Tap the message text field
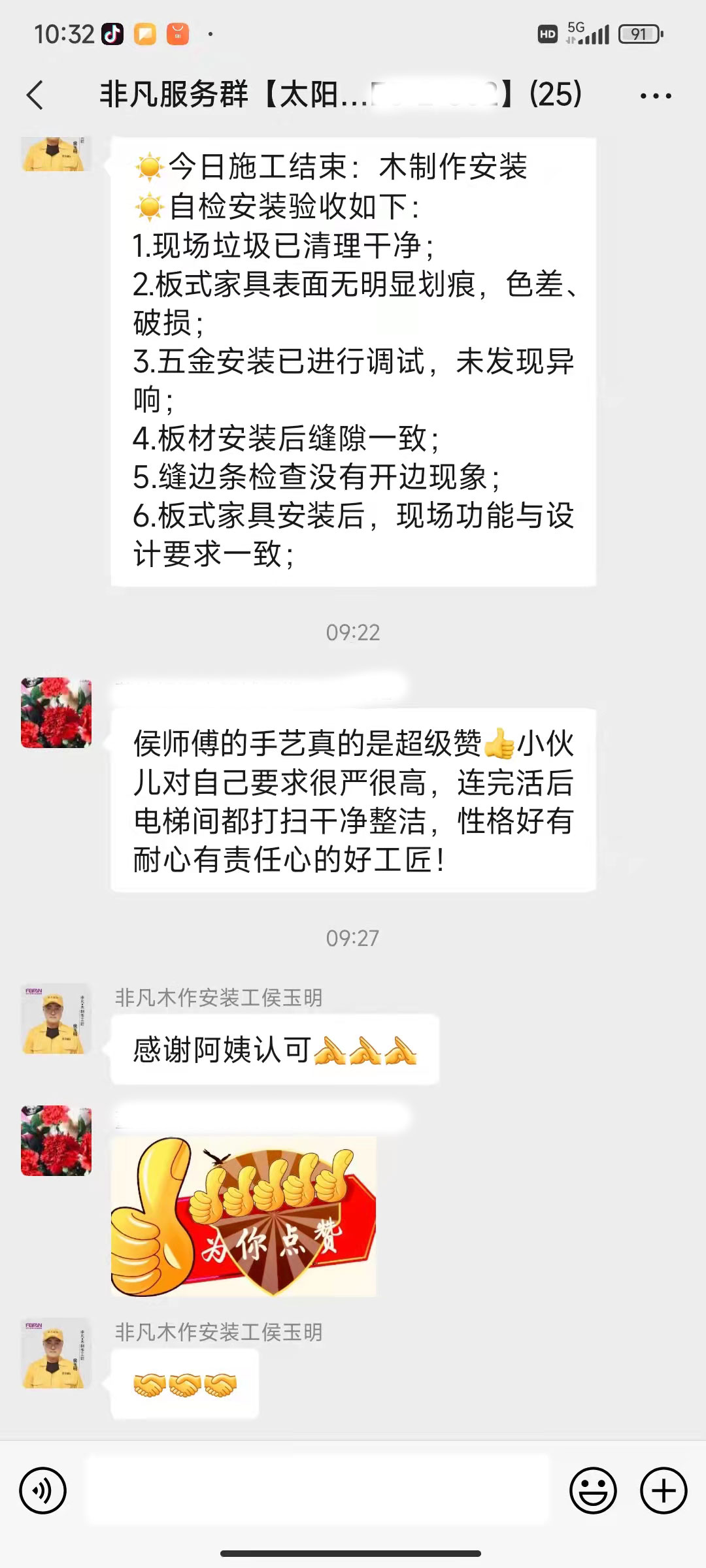706x1568 pixels. pyautogui.click(x=317, y=1490)
